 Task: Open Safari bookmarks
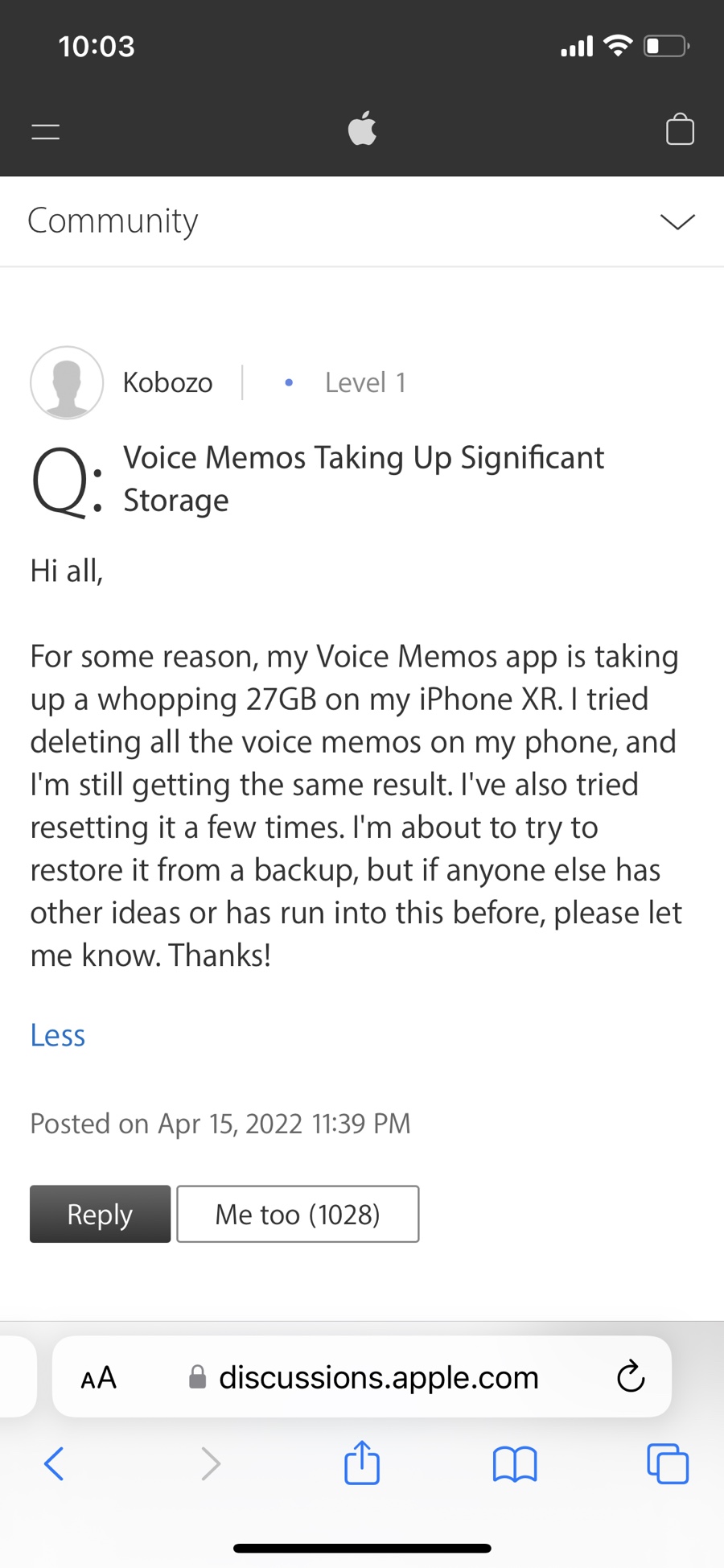(x=515, y=1464)
